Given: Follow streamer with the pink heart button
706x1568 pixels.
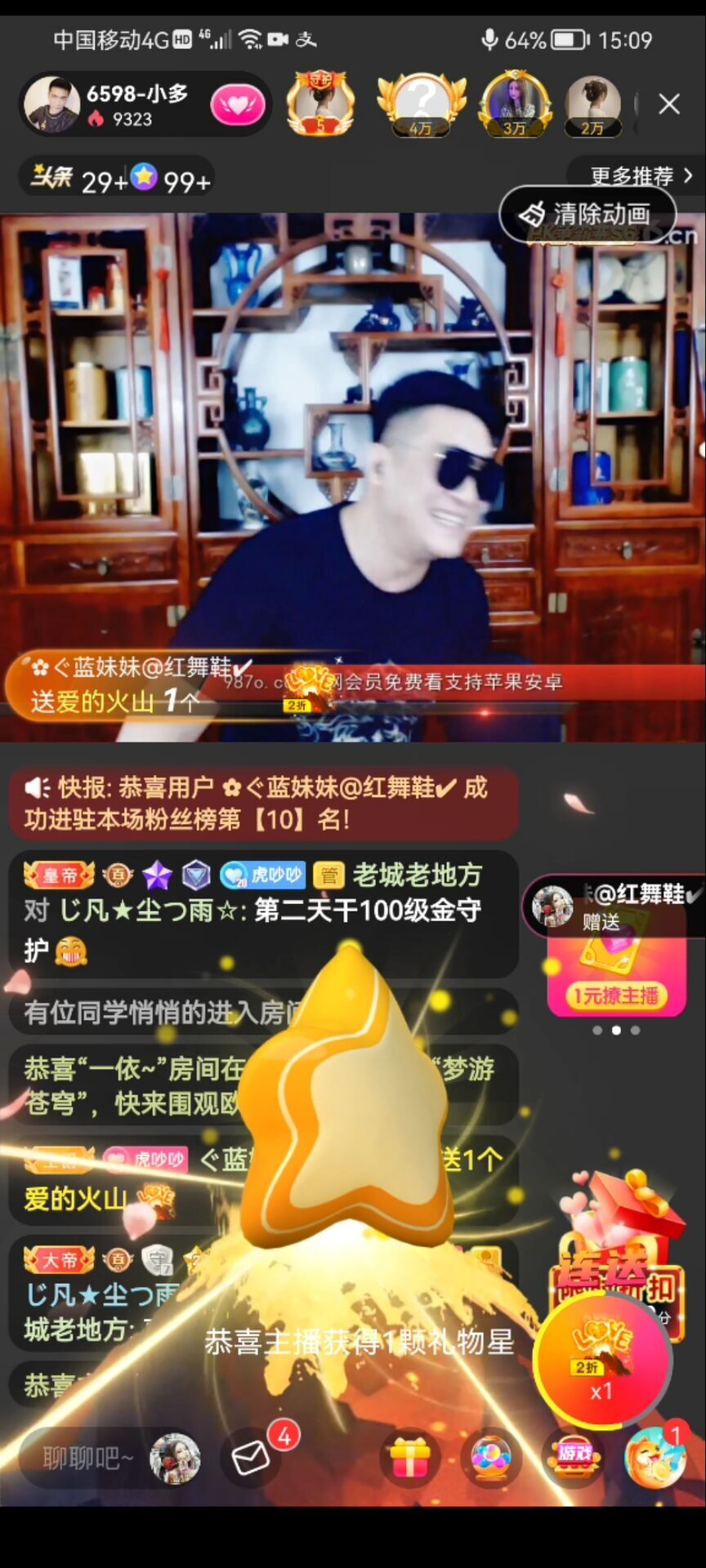Looking at the screenshot, I should (x=238, y=105).
